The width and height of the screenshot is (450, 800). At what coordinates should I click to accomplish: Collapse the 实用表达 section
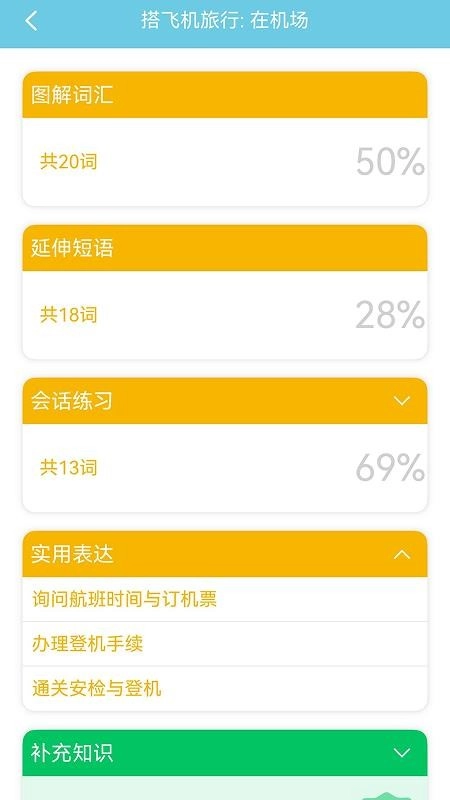pyautogui.click(x=402, y=554)
